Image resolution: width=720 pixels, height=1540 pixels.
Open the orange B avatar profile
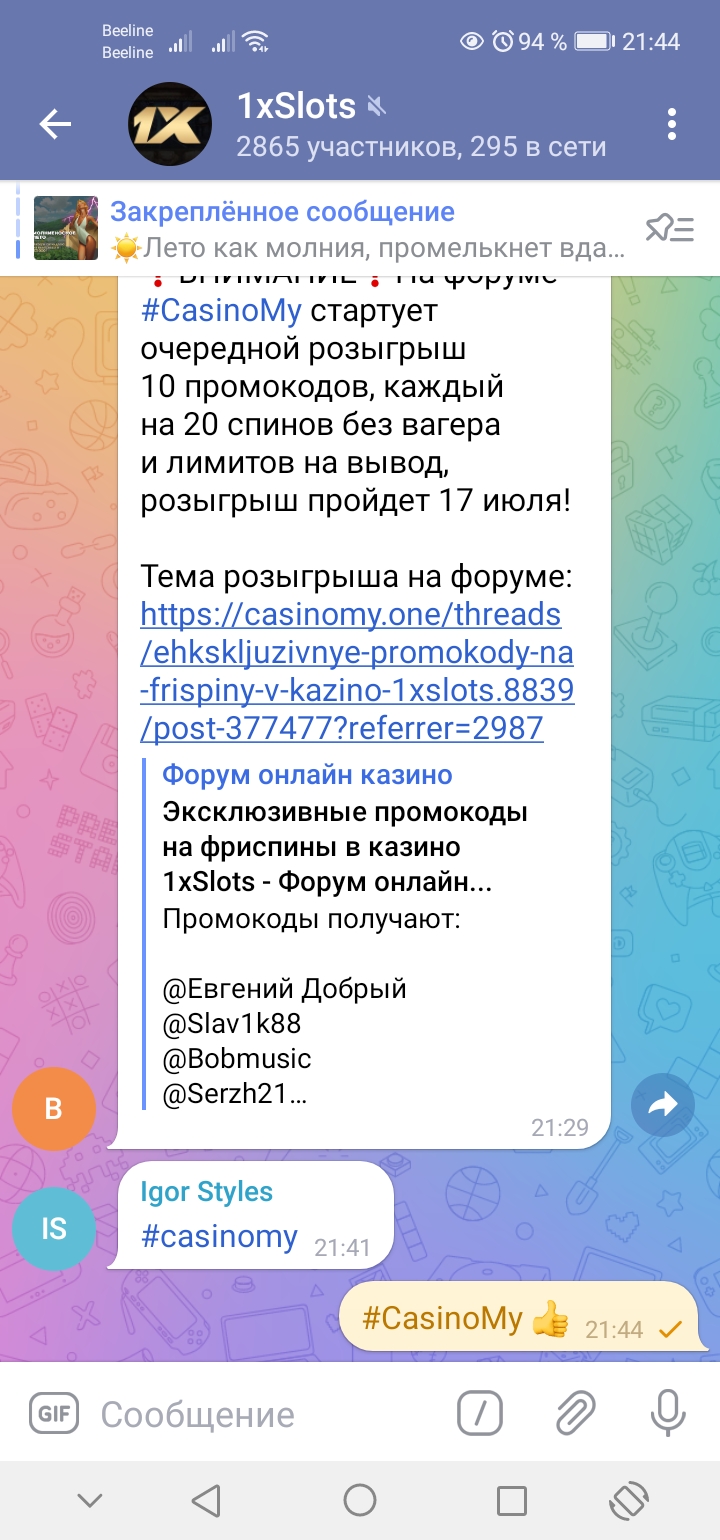click(x=54, y=1108)
